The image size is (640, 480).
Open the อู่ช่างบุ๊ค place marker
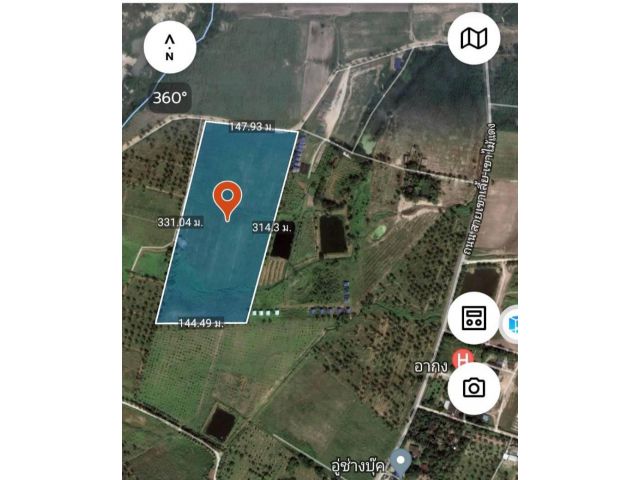(401, 461)
